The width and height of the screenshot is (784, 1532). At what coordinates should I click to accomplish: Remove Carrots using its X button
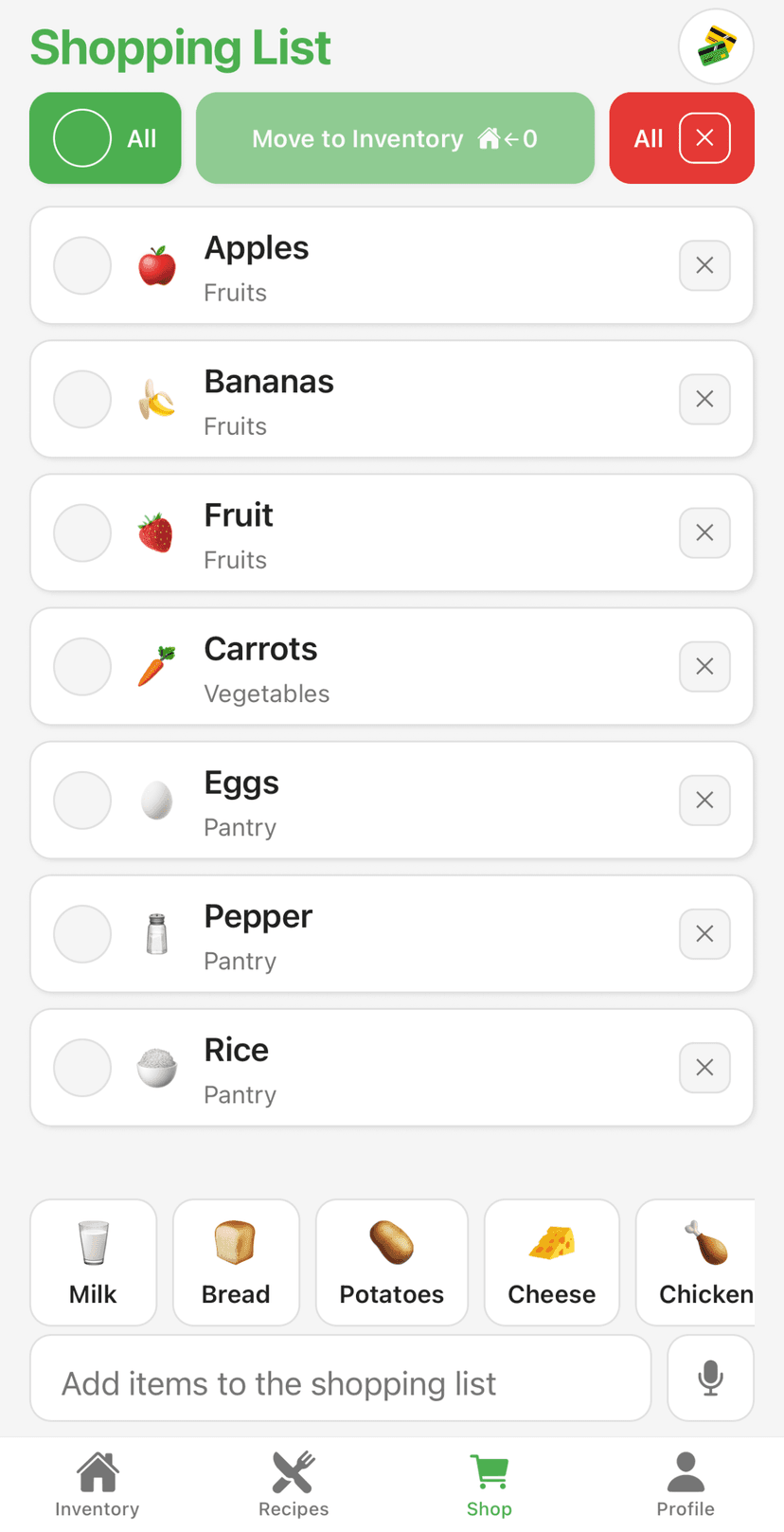point(704,667)
